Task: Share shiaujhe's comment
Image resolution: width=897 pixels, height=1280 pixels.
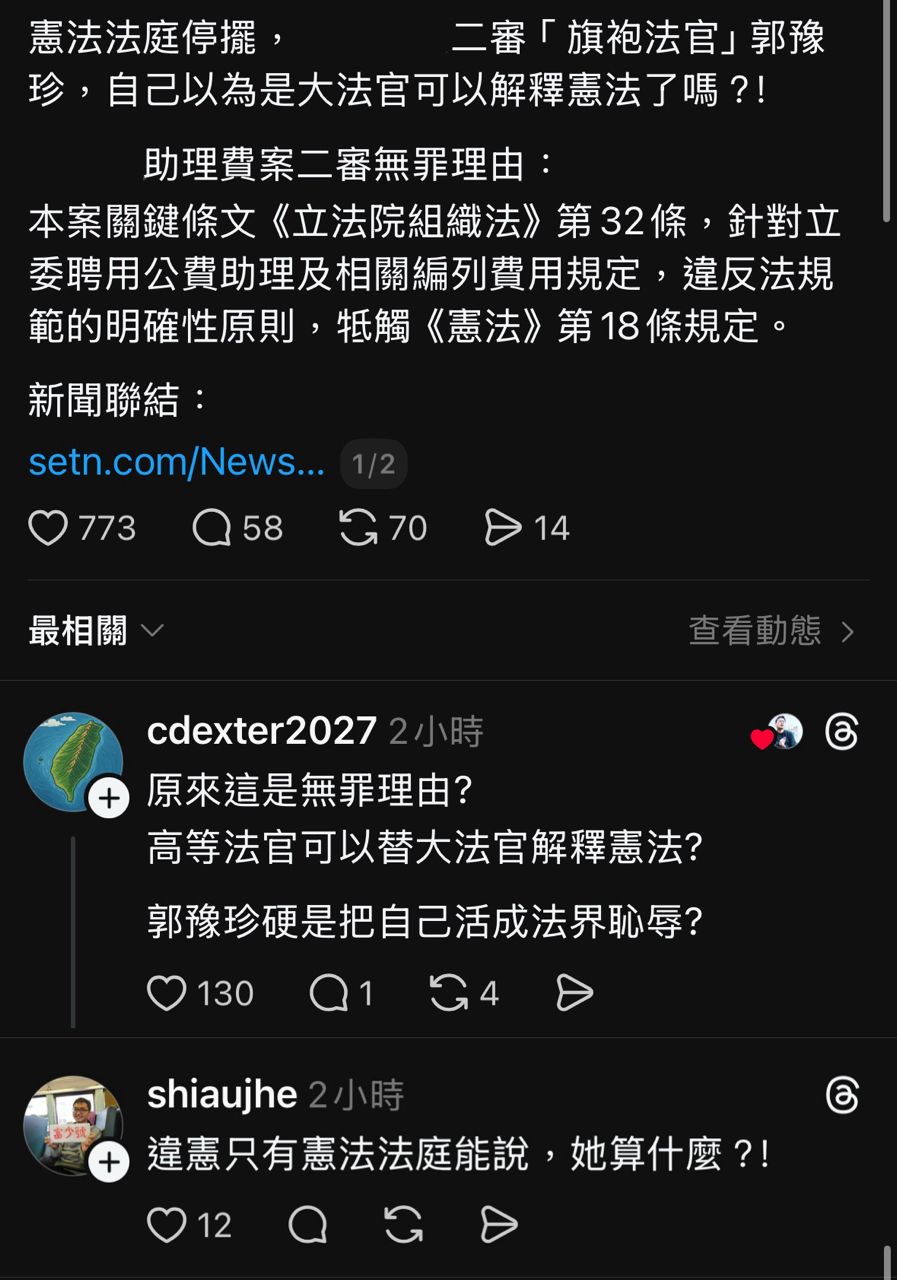Action: pos(498,1225)
